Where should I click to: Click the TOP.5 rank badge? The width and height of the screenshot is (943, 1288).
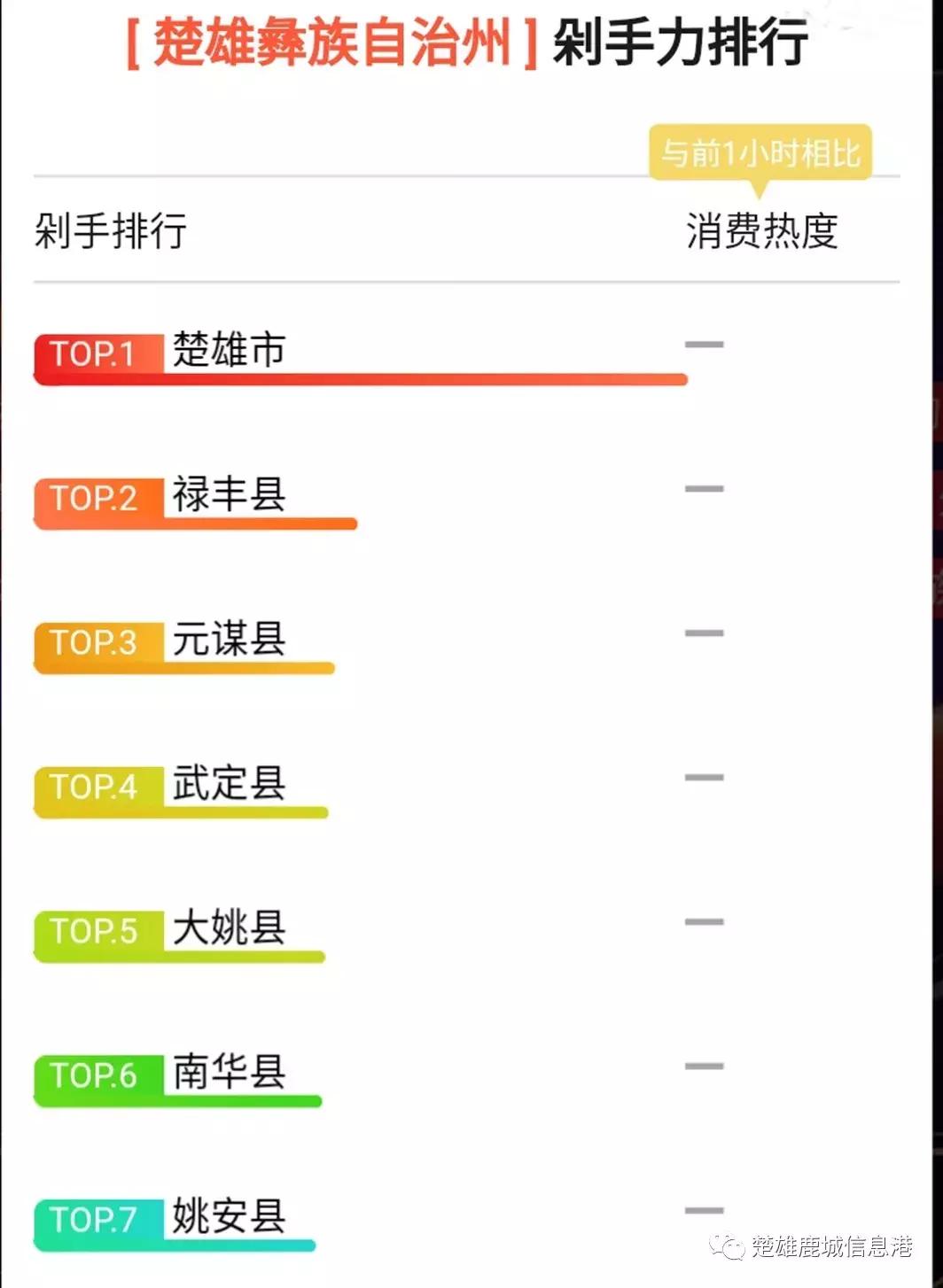tap(95, 931)
